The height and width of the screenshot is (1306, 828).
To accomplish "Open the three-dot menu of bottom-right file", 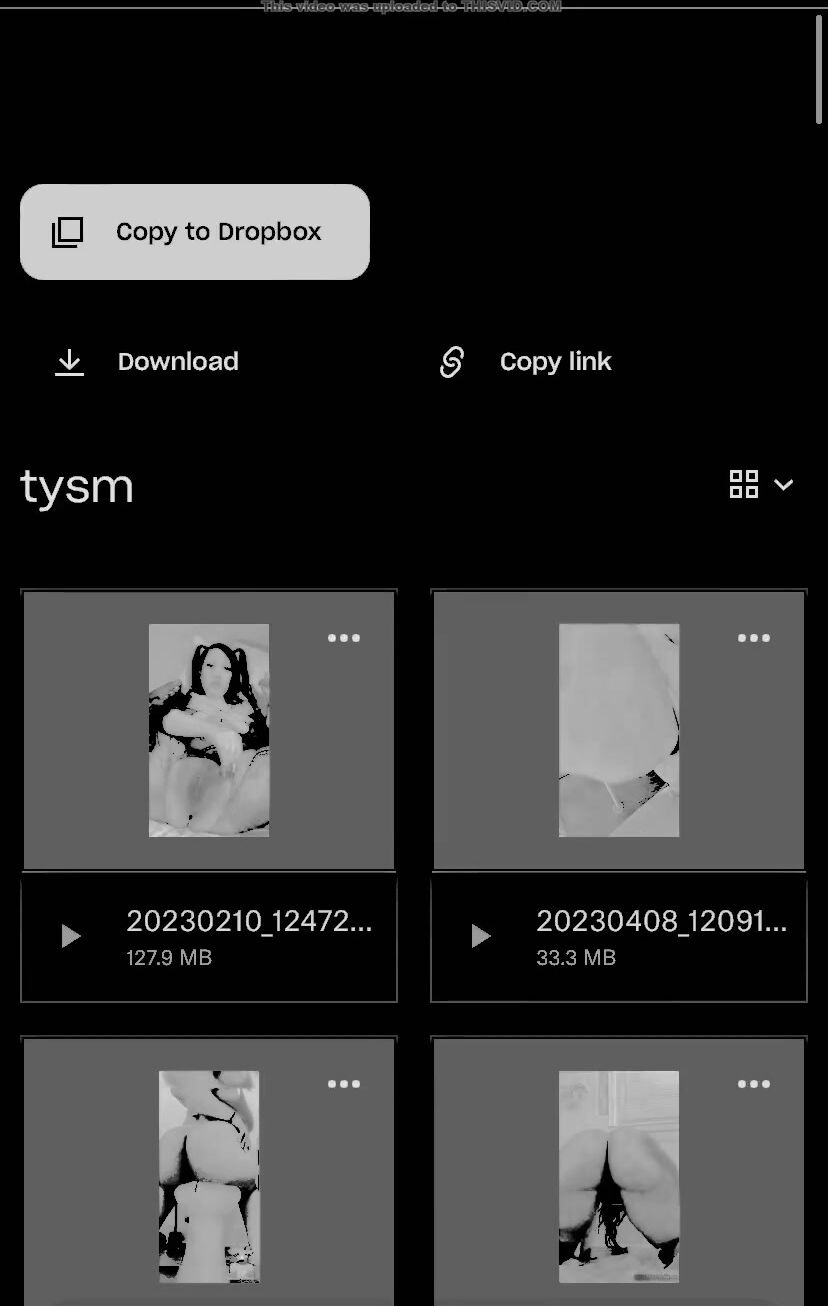I will click(x=753, y=1084).
